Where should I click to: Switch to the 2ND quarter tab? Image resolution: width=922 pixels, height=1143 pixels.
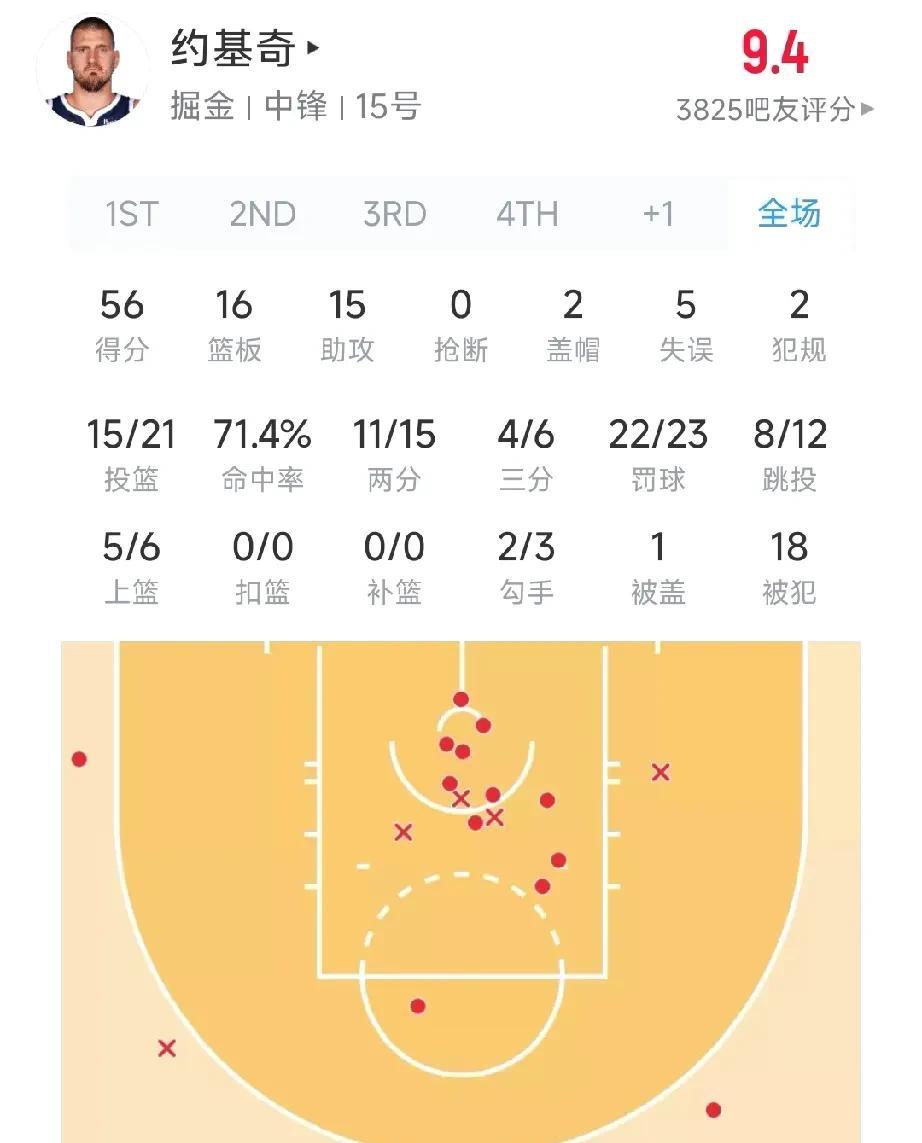263,214
